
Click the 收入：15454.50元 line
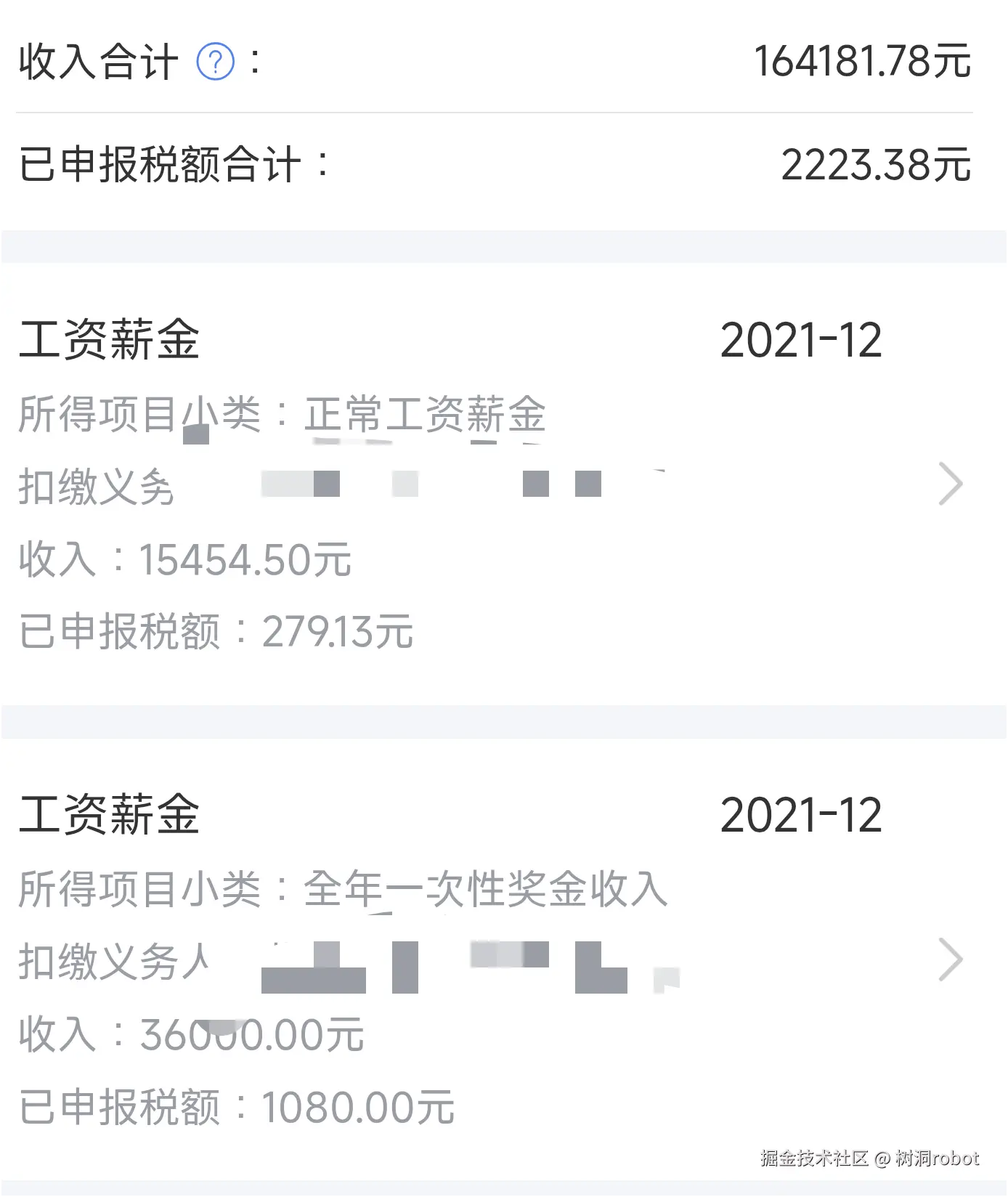185,559
